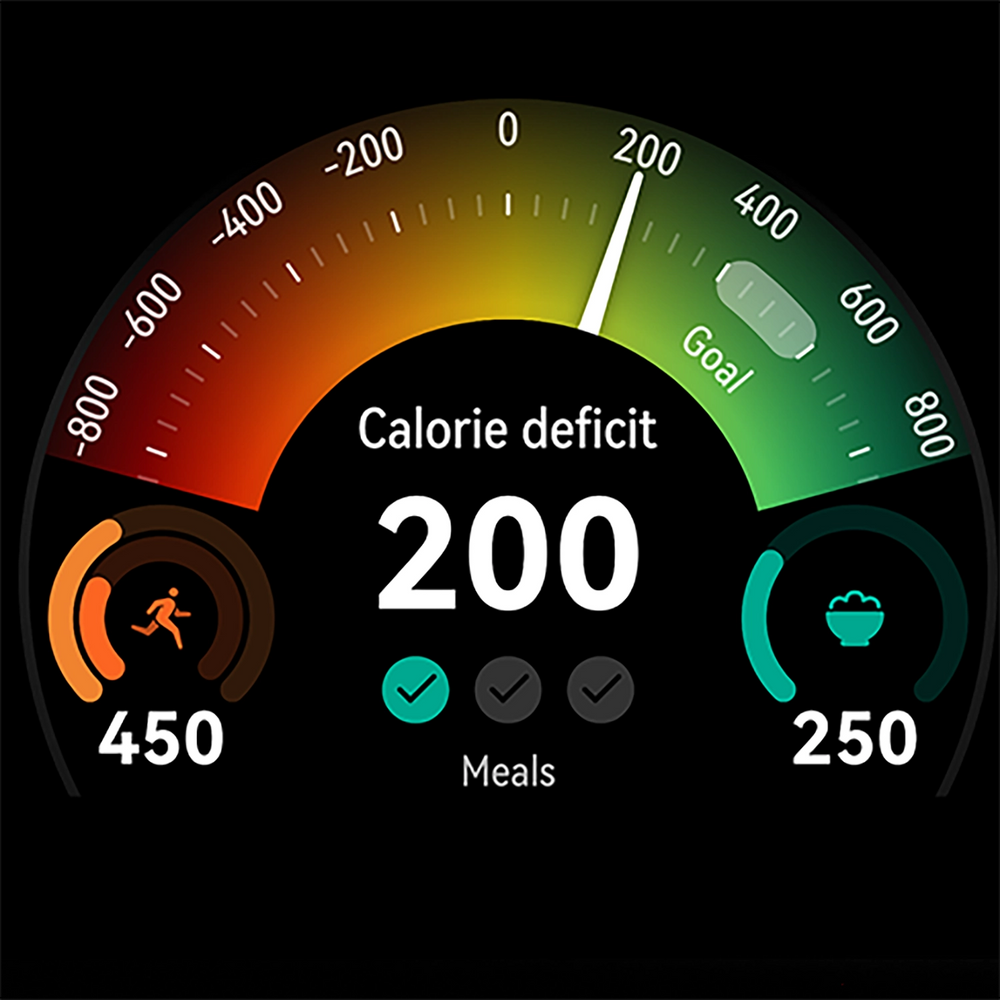Mark the third meal as logged
The width and height of the screenshot is (1000, 1000).
[600, 688]
